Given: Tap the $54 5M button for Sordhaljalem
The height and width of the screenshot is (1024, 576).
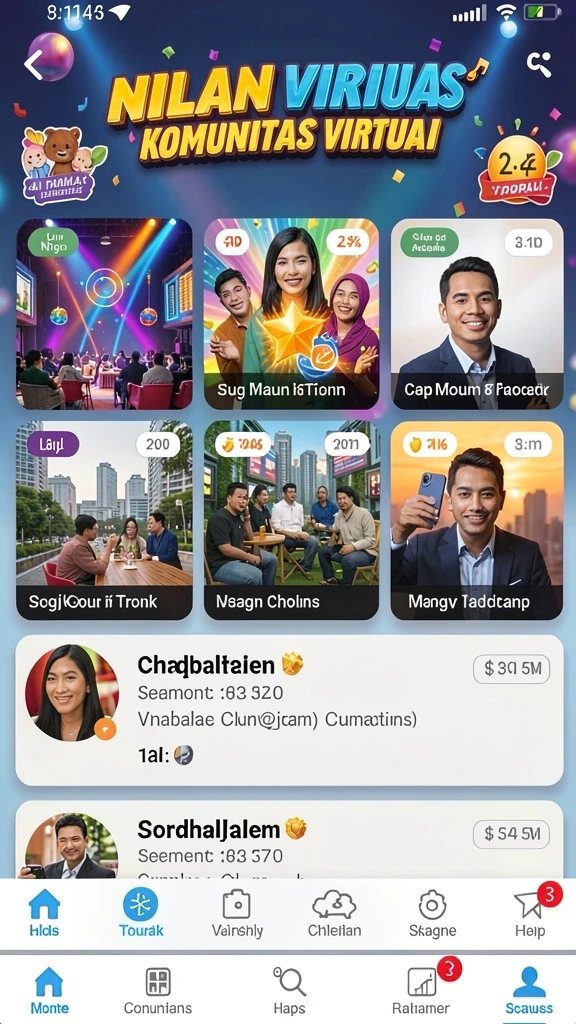Looking at the screenshot, I should click(511, 833).
